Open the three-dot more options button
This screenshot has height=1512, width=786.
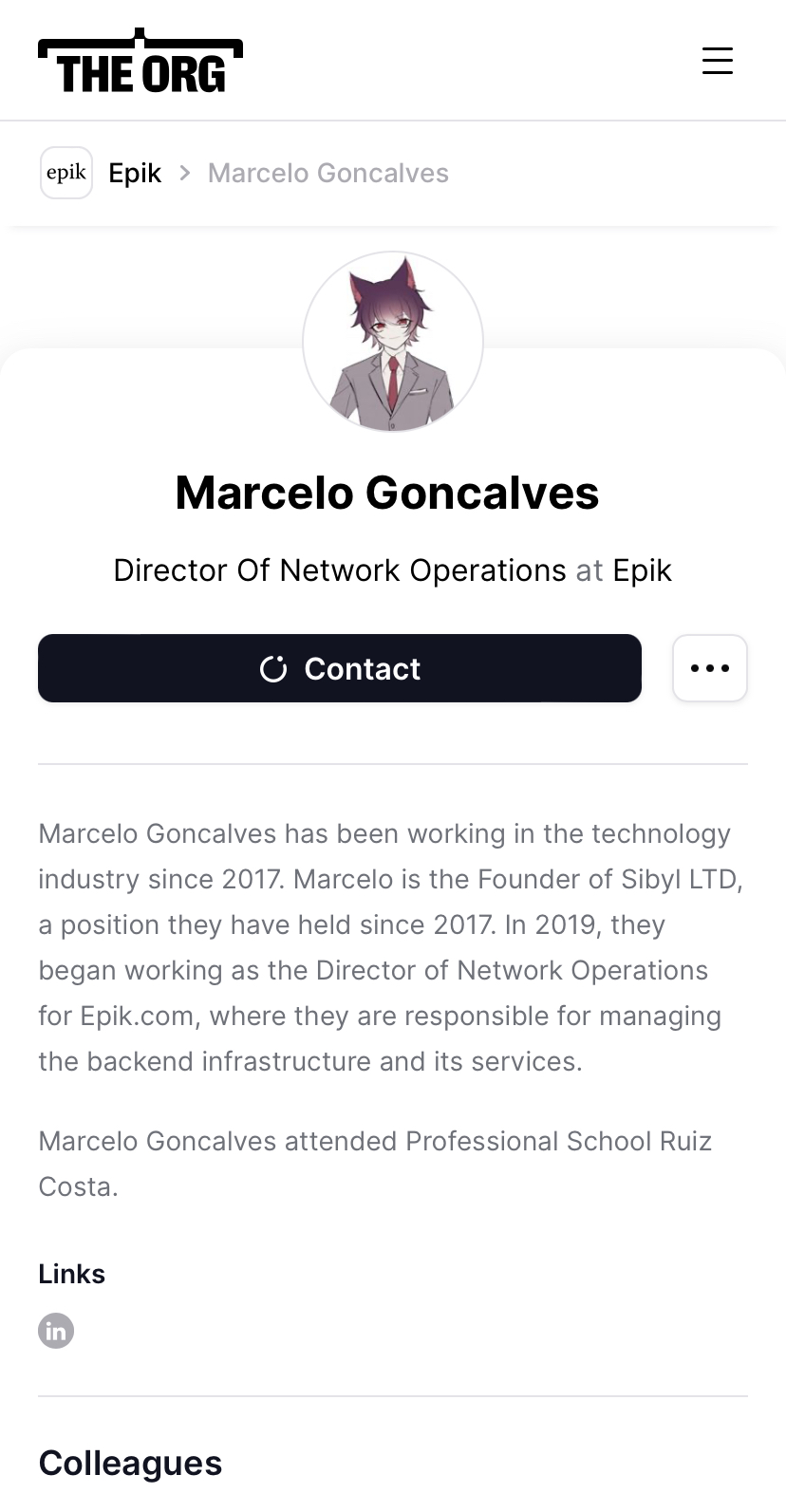(710, 668)
